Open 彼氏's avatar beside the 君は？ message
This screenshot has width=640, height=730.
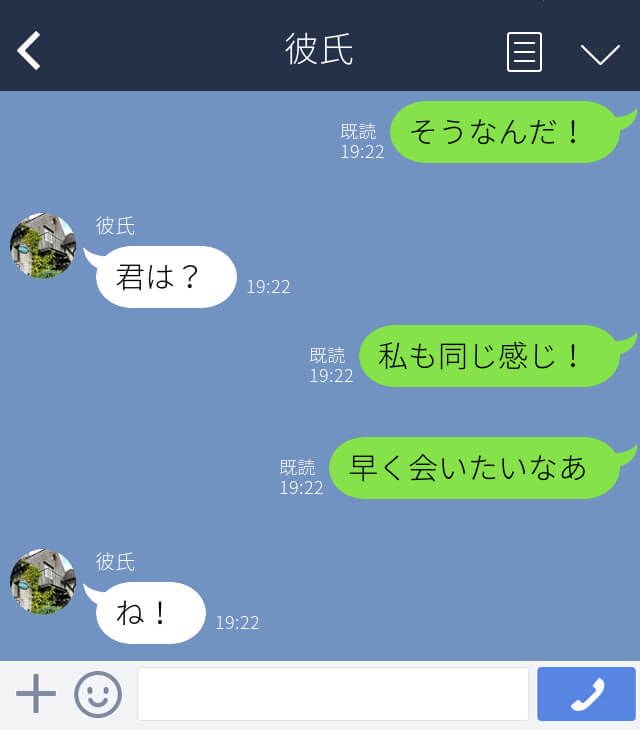click(43, 246)
